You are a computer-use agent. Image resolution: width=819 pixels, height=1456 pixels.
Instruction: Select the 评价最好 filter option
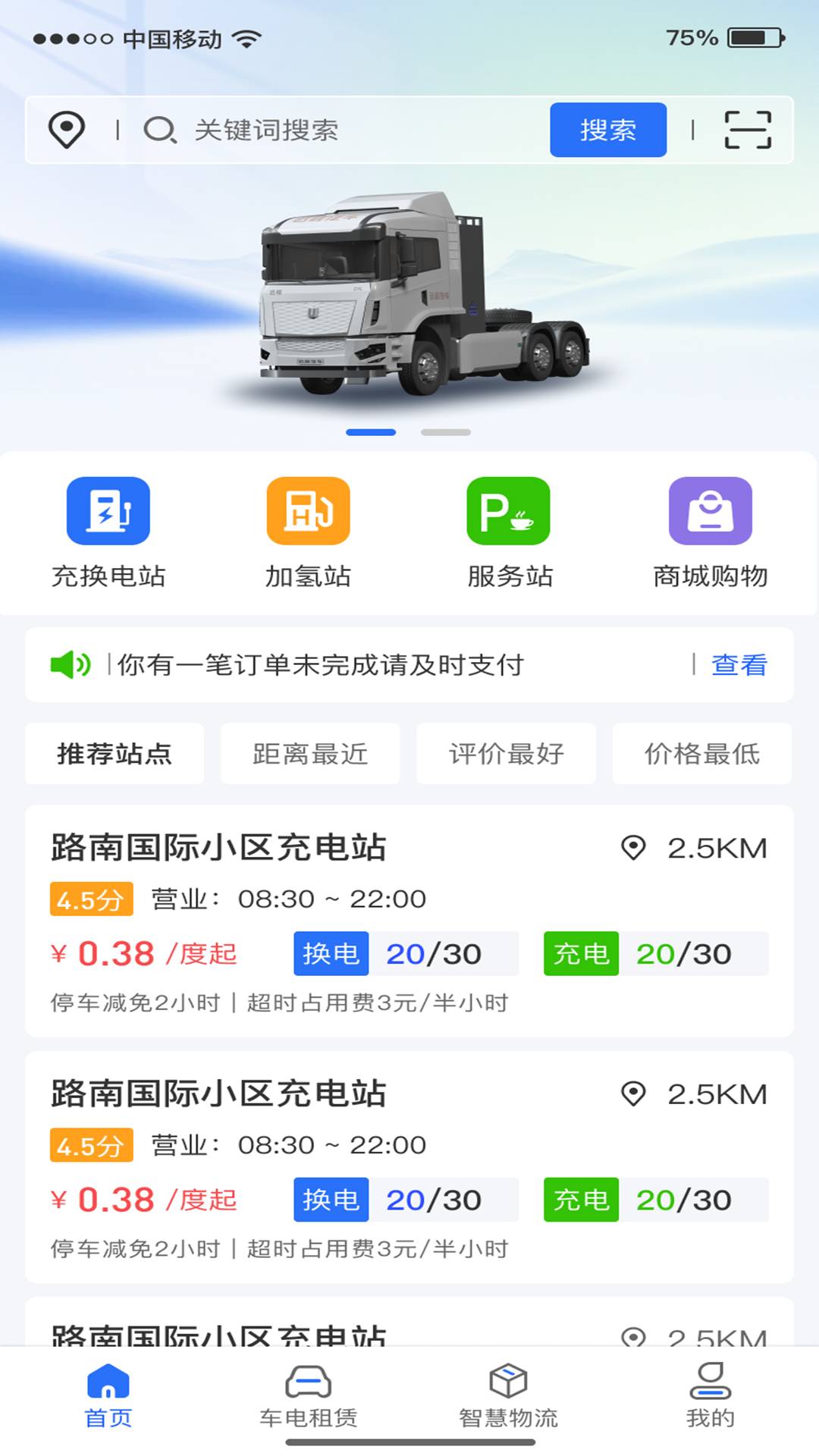pyautogui.click(x=505, y=753)
